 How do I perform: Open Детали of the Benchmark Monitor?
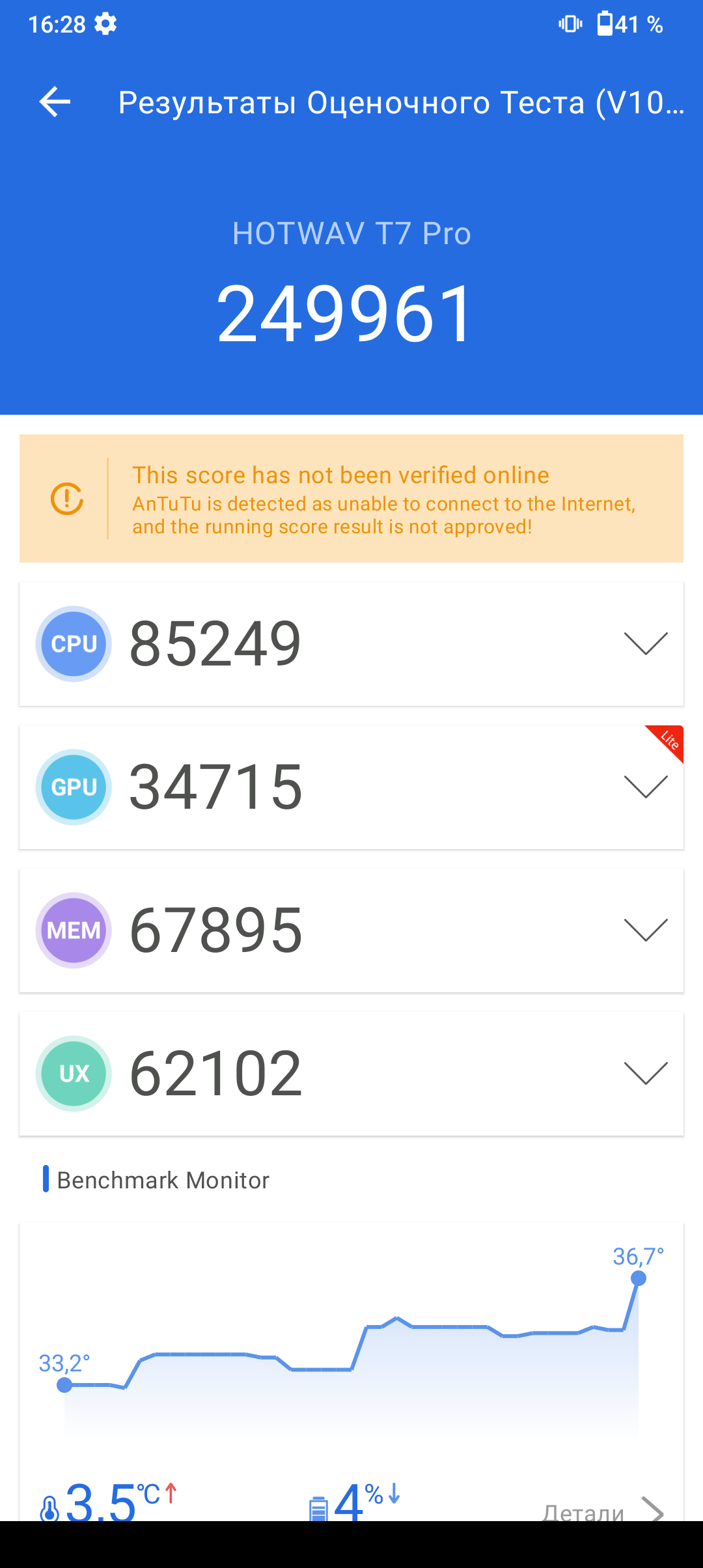(x=603, y=1509)
